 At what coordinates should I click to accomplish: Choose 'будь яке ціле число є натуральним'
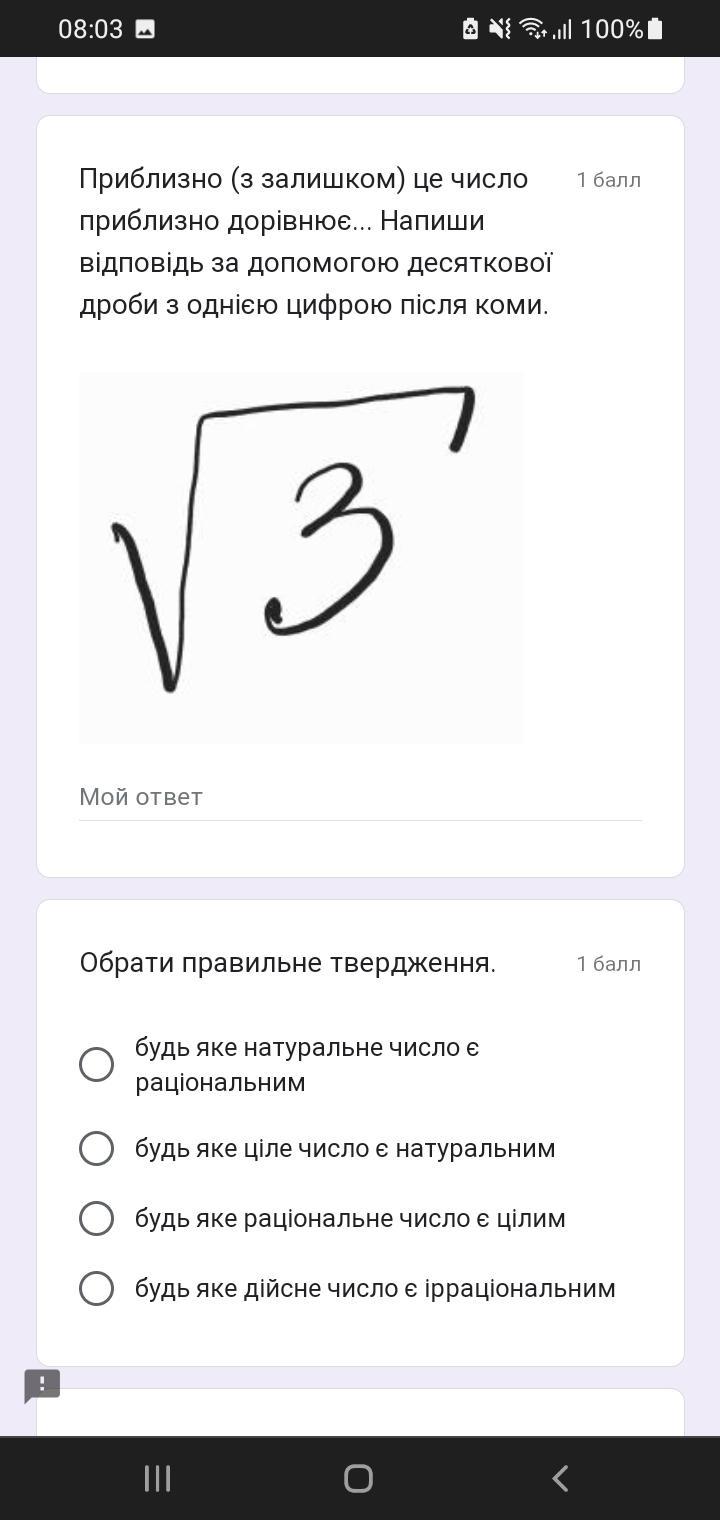[97, 1149]
